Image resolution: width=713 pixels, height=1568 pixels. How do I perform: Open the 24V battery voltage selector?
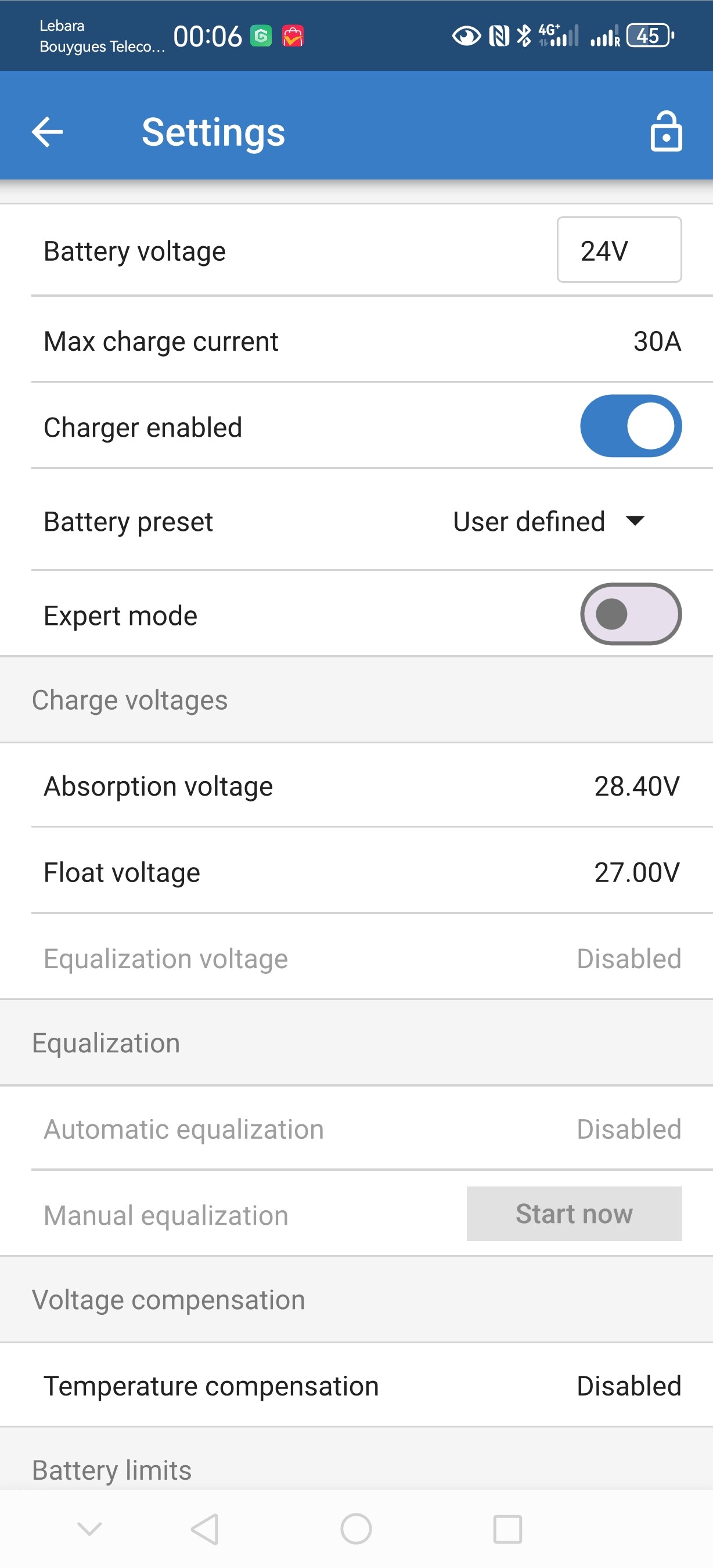tap(619, 250)
